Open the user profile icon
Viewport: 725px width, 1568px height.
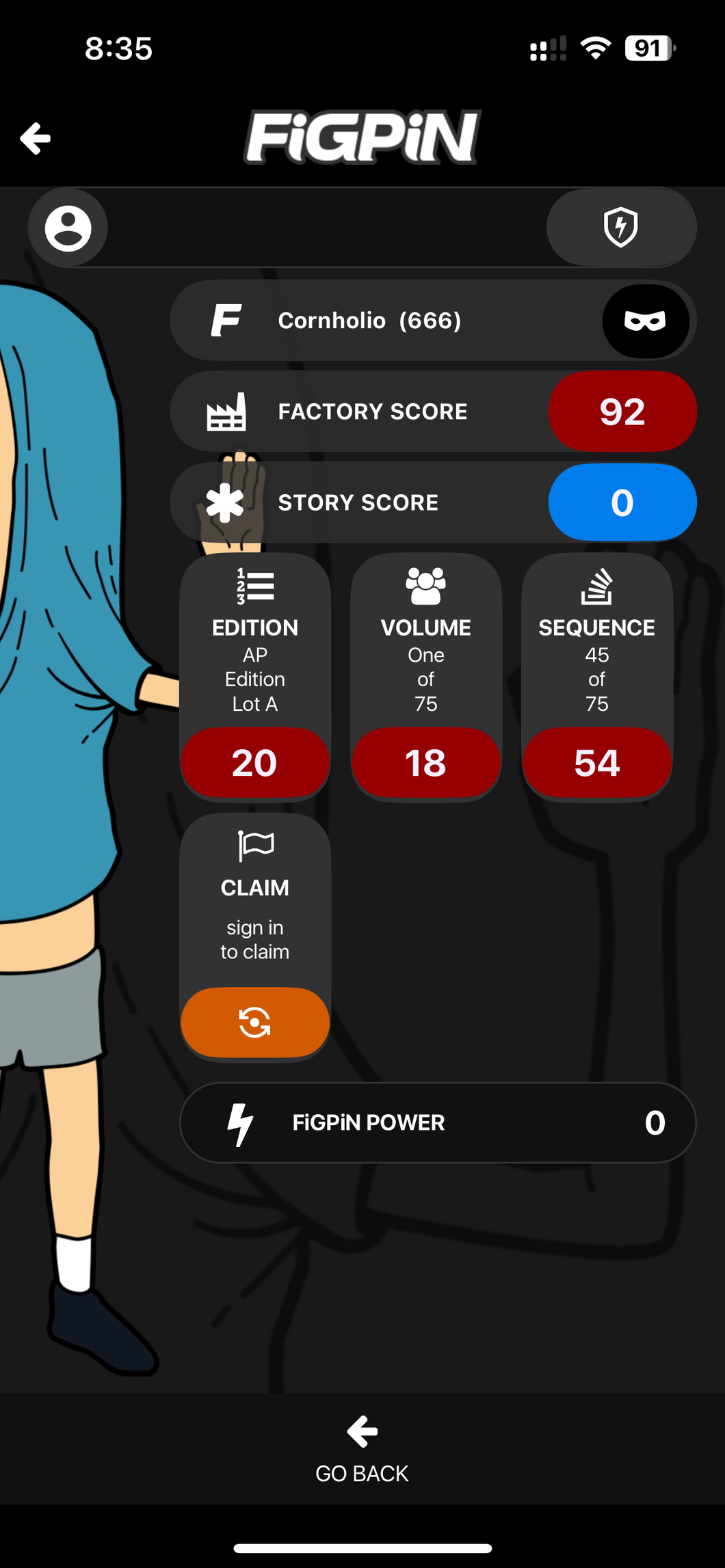pos(68,228)
